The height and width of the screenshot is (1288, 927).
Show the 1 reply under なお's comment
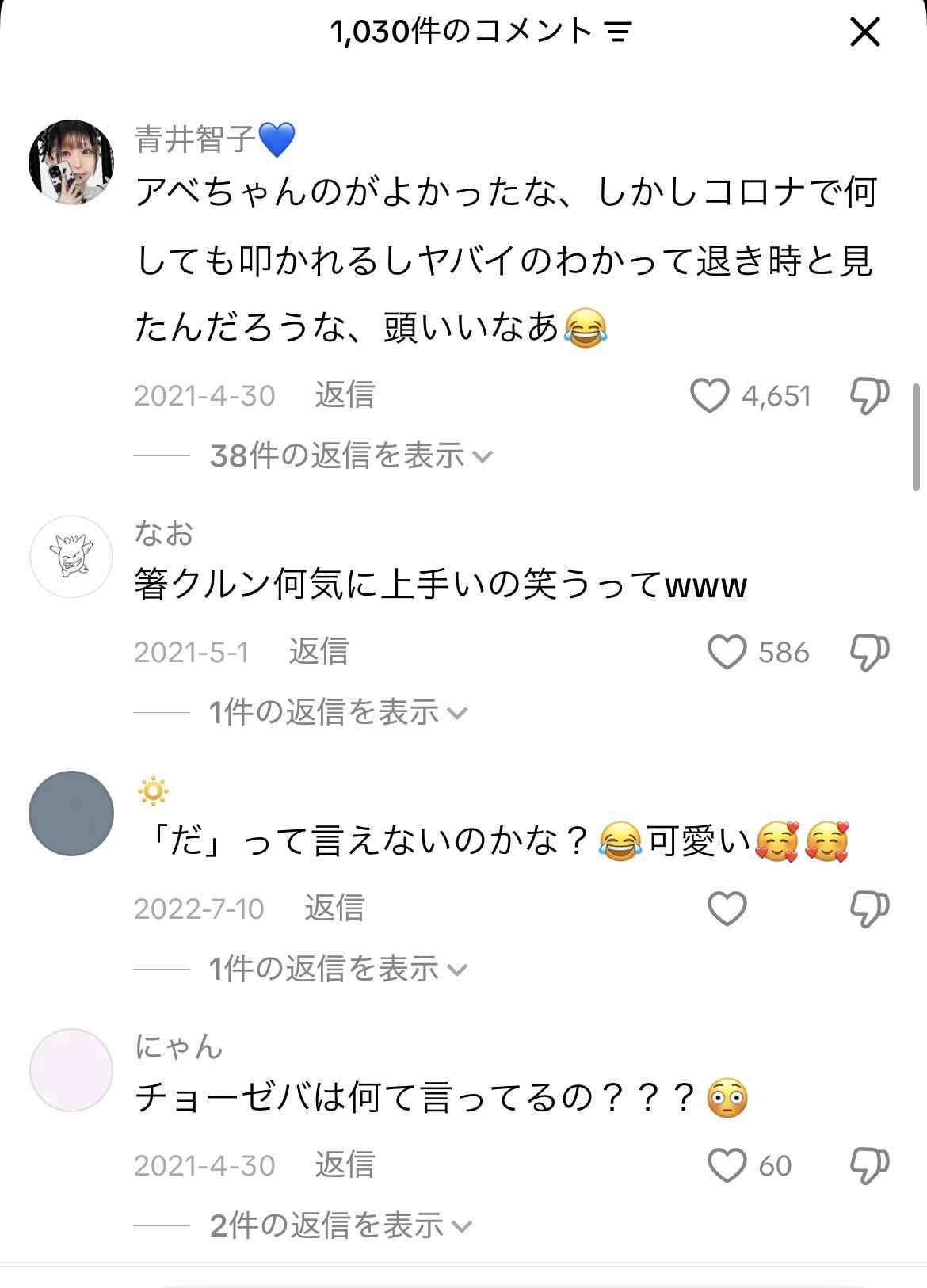click(336, 712)
